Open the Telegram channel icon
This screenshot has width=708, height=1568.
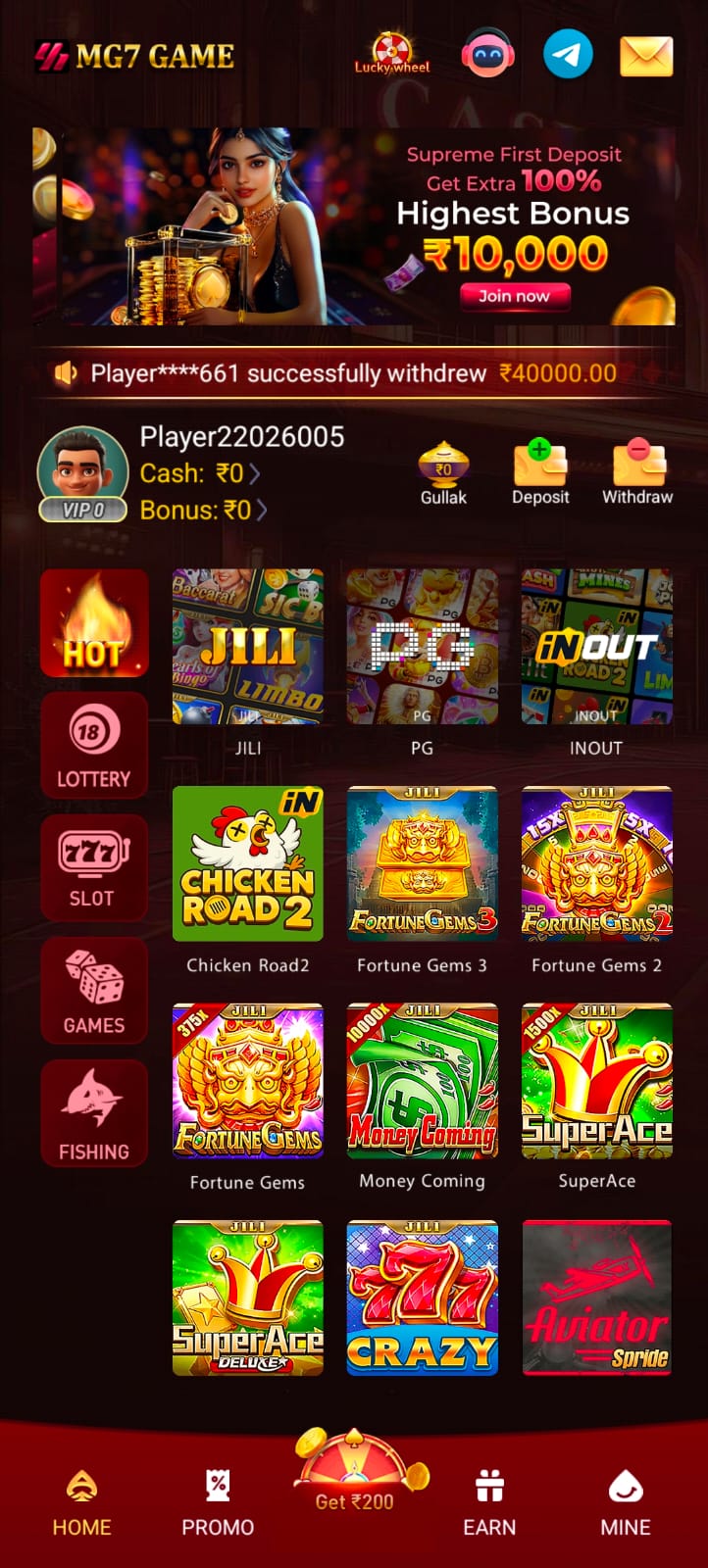[x=568, y=55]
